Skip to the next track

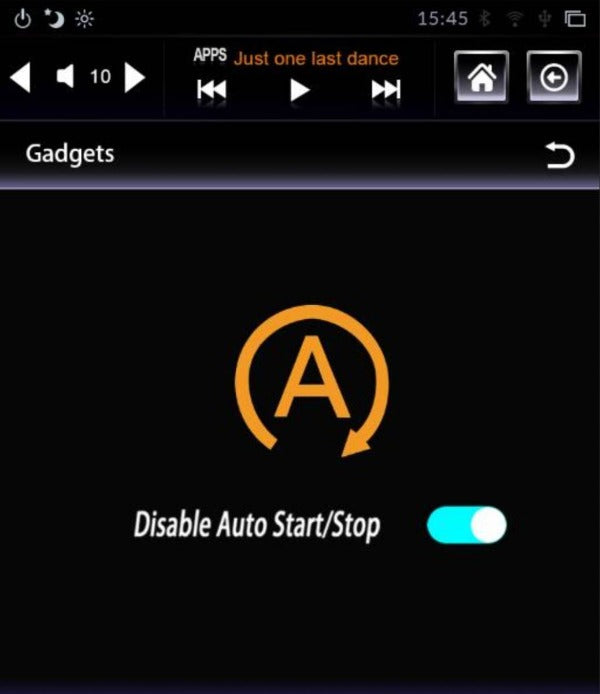386,90
